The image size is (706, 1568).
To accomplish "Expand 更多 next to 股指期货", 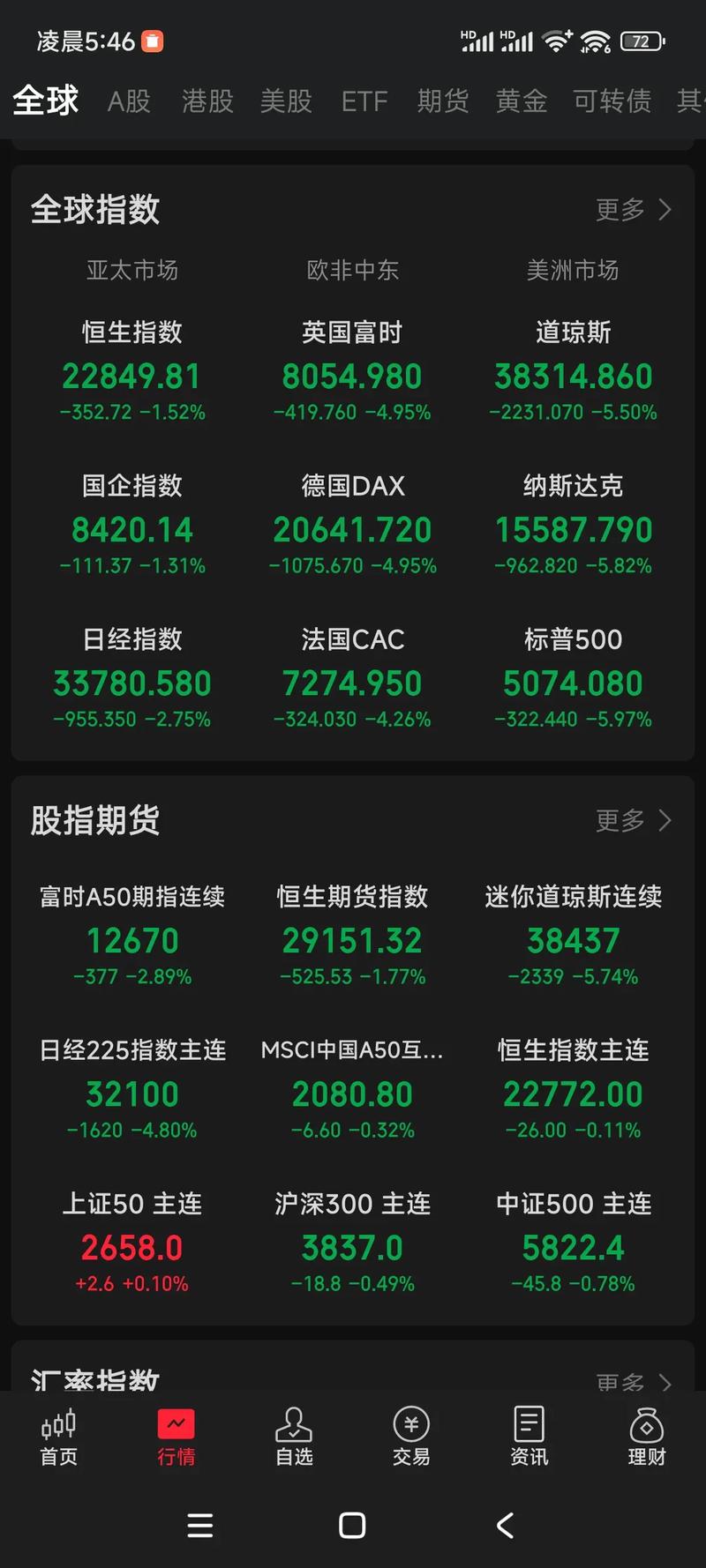I will 632,821.
